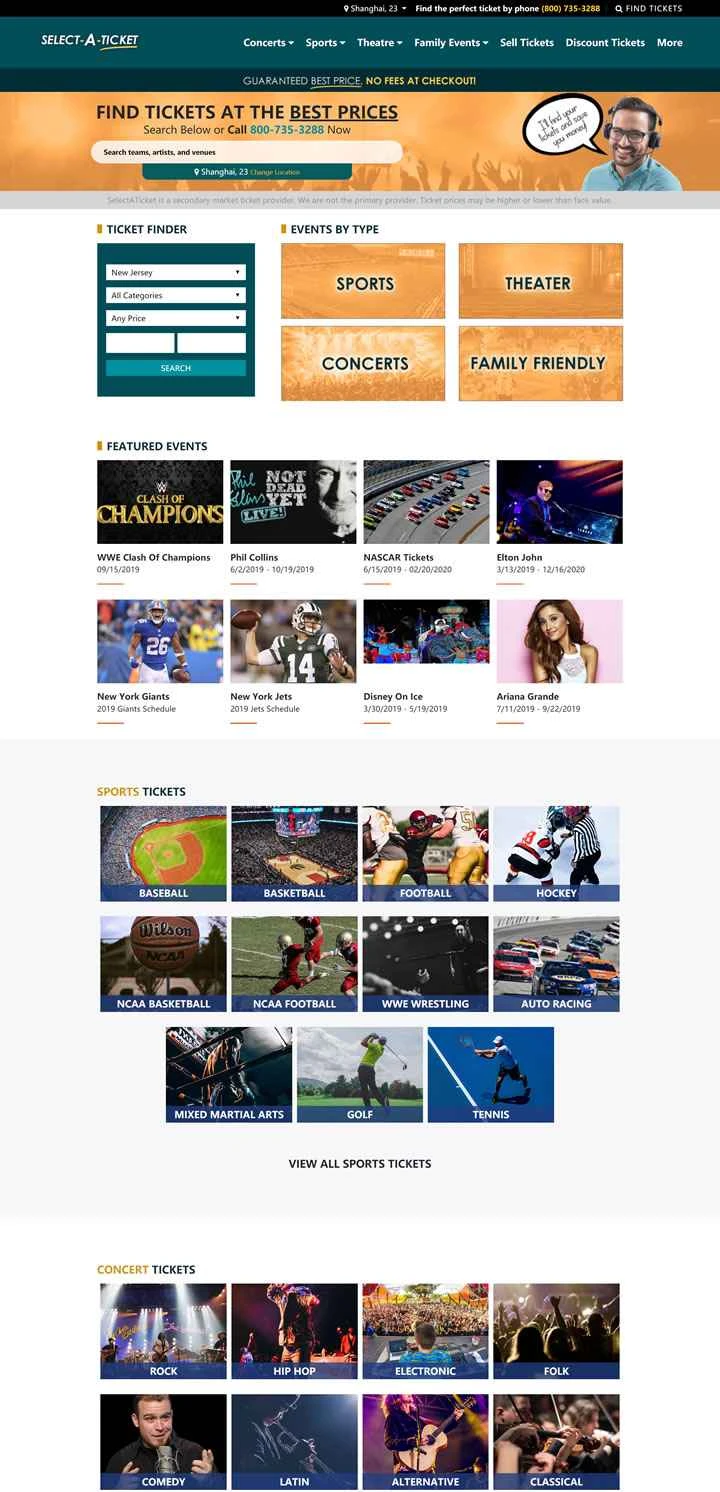The height and width of the screenshot is (1492, 720).
Task: Open the All Categories dropdown
Action: tap(175, 295)
